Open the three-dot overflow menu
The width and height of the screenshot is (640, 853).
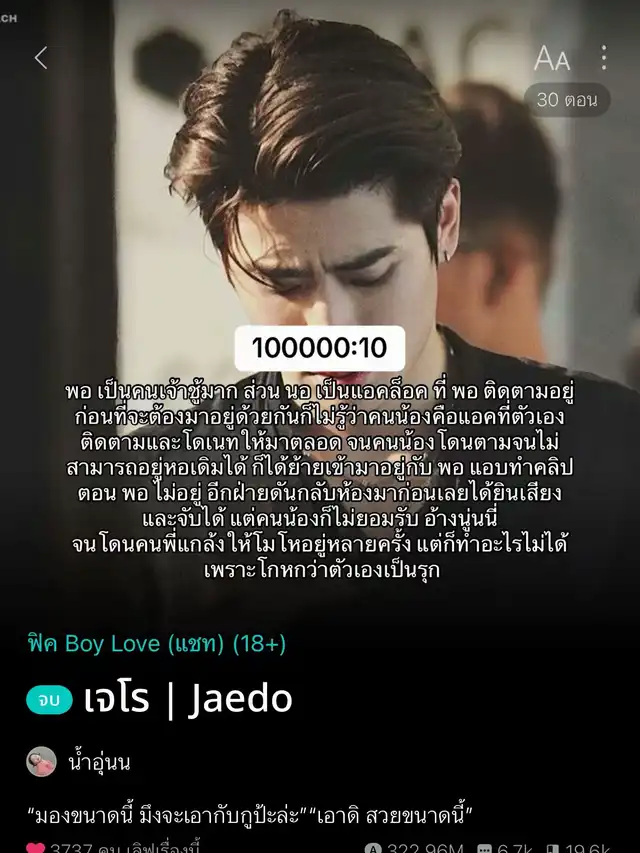(604, 58)
